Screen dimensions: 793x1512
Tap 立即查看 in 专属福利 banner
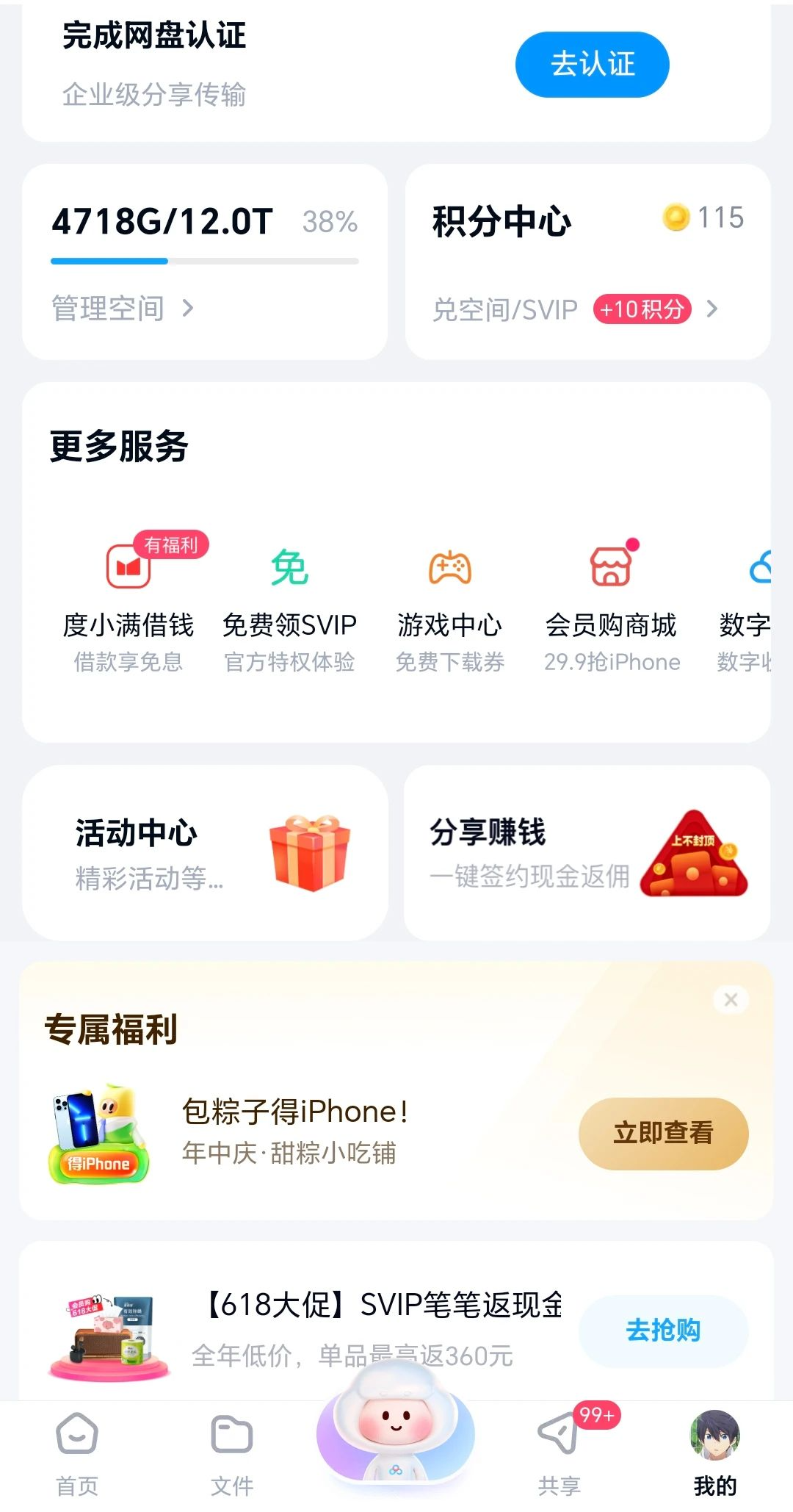pyautogui.click(x=663, y=1133)
